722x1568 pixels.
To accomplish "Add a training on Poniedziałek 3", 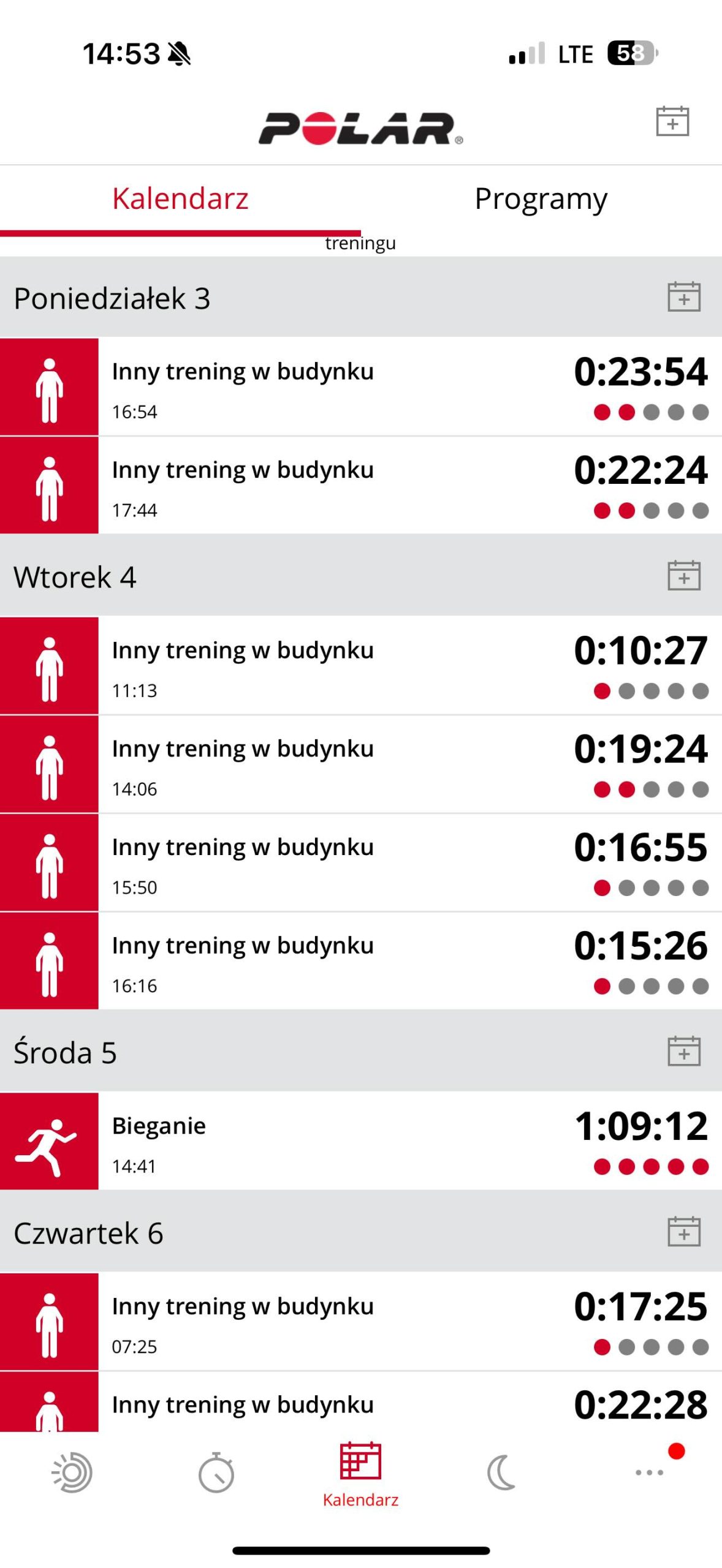I will [683, 297].
